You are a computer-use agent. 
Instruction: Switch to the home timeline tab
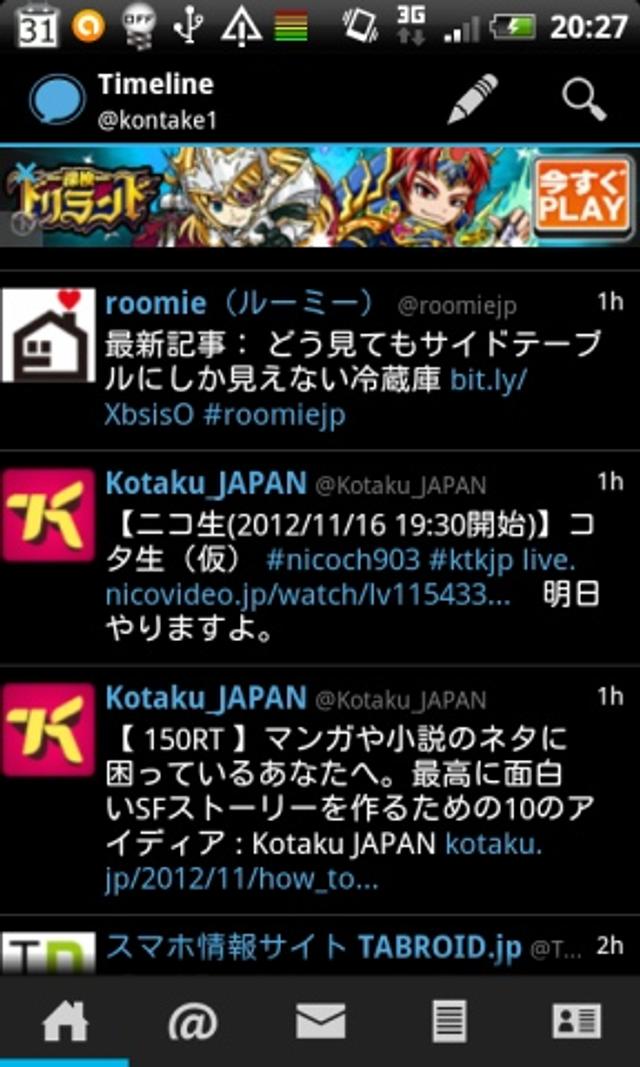(64, 1022)
